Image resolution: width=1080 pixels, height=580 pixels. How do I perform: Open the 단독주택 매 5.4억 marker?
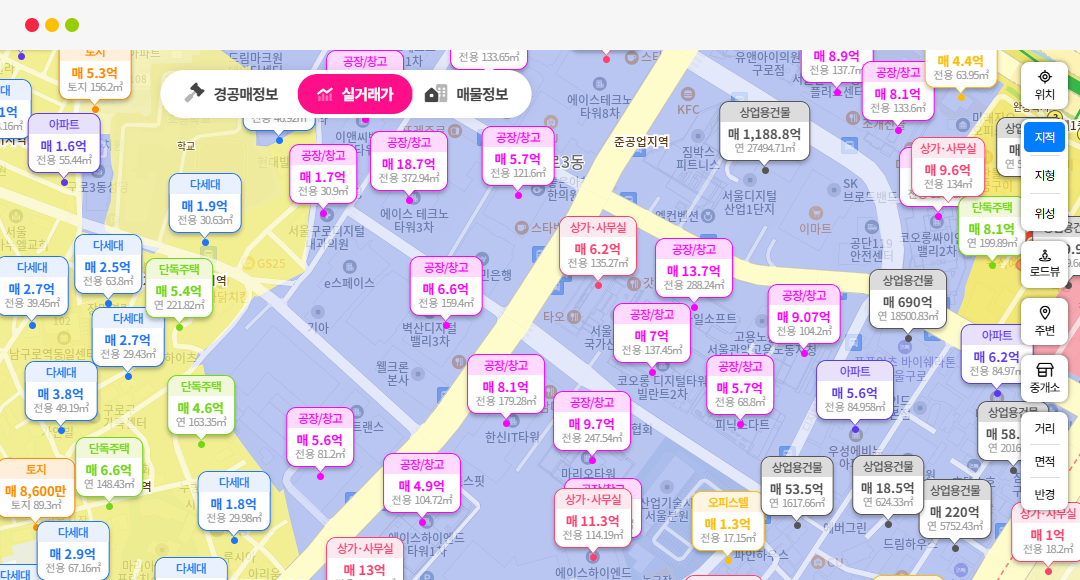tap(179, 290)
